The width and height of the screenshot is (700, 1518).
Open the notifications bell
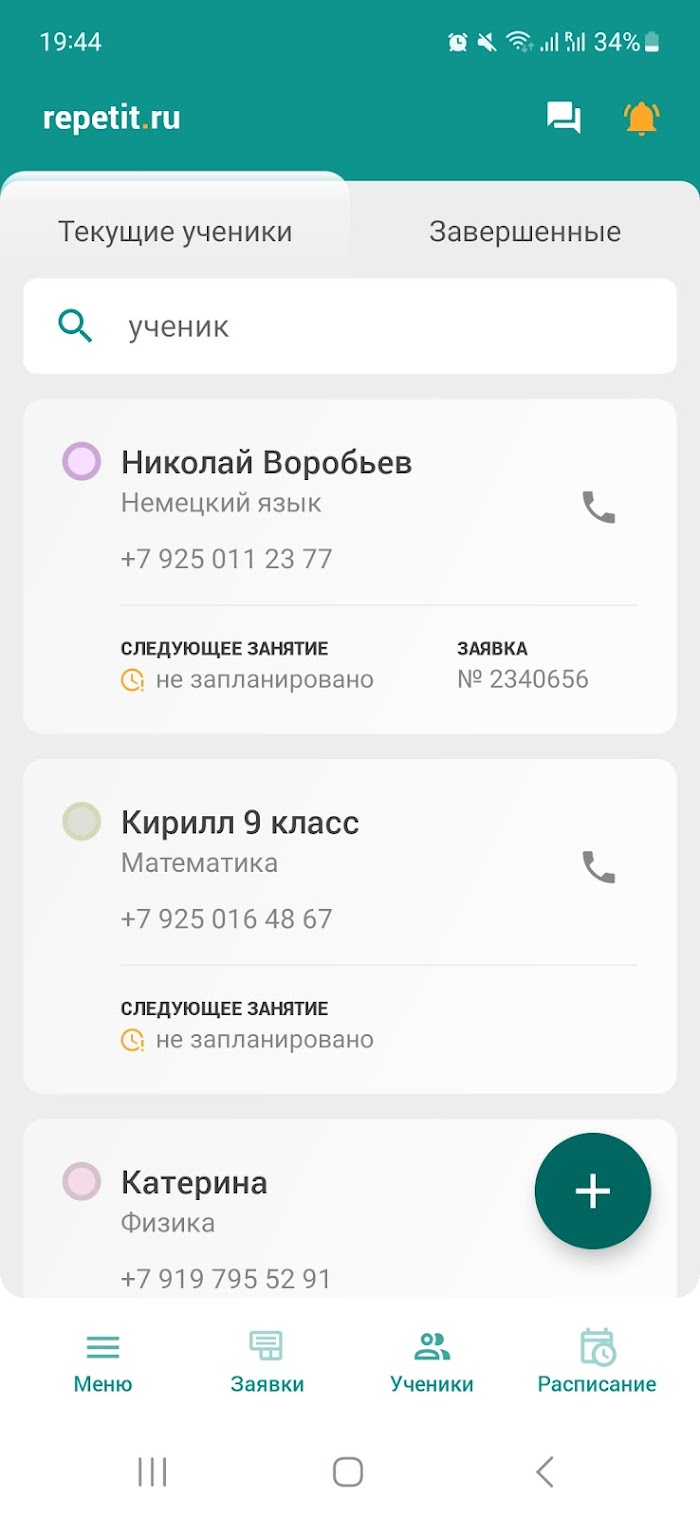click(x=641, y=118)
